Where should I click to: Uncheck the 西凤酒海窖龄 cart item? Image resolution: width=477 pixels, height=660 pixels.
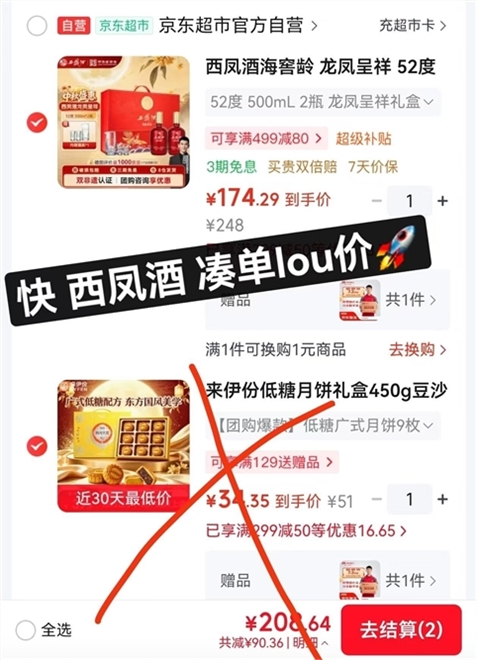(37, 122)
